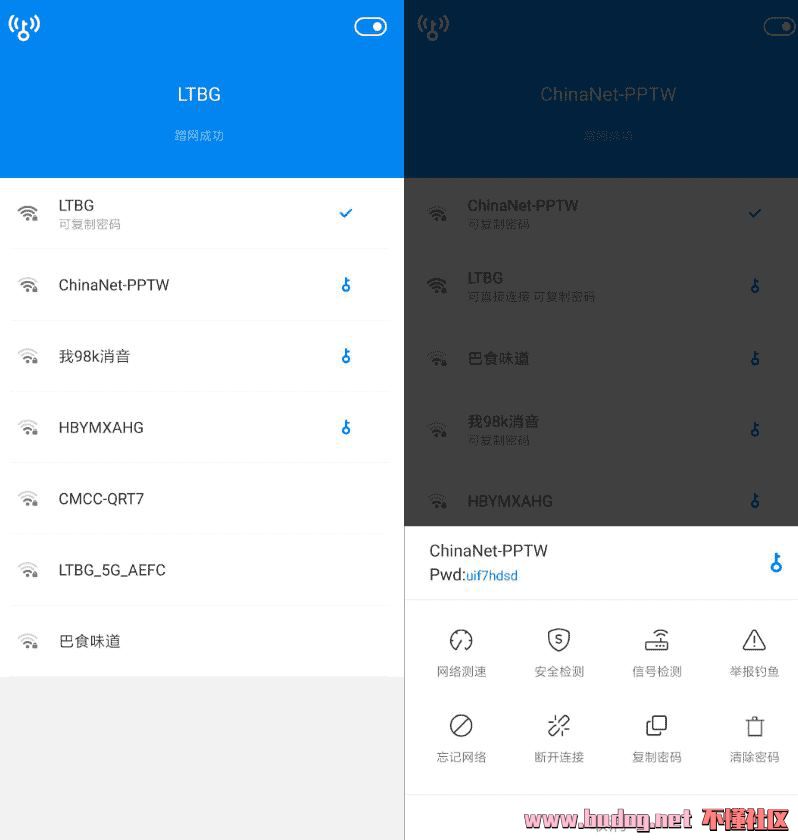Open 信号检测 signal detection
Screen dimensions: 798x840
click(x=656, y=651)
